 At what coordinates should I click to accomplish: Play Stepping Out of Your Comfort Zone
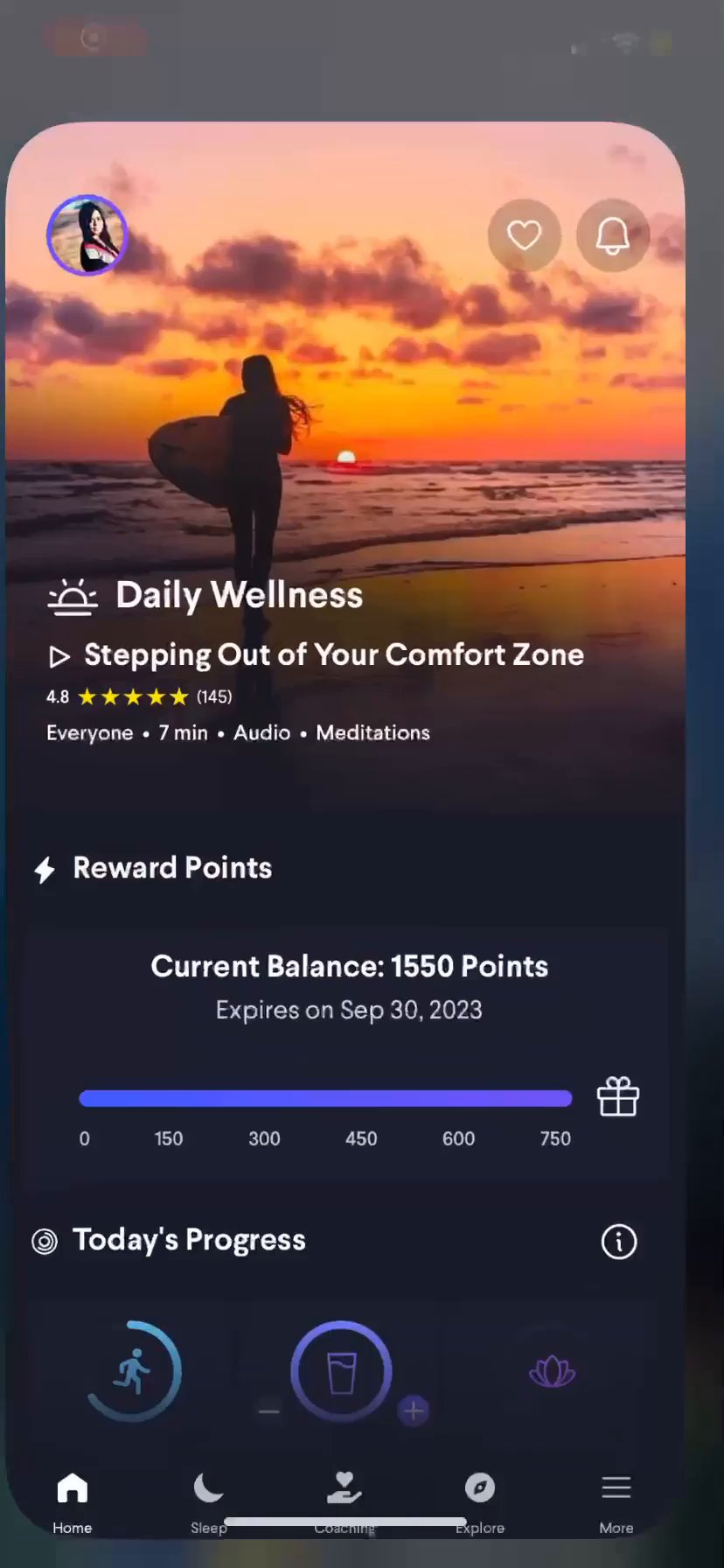[x=59, y=656]
